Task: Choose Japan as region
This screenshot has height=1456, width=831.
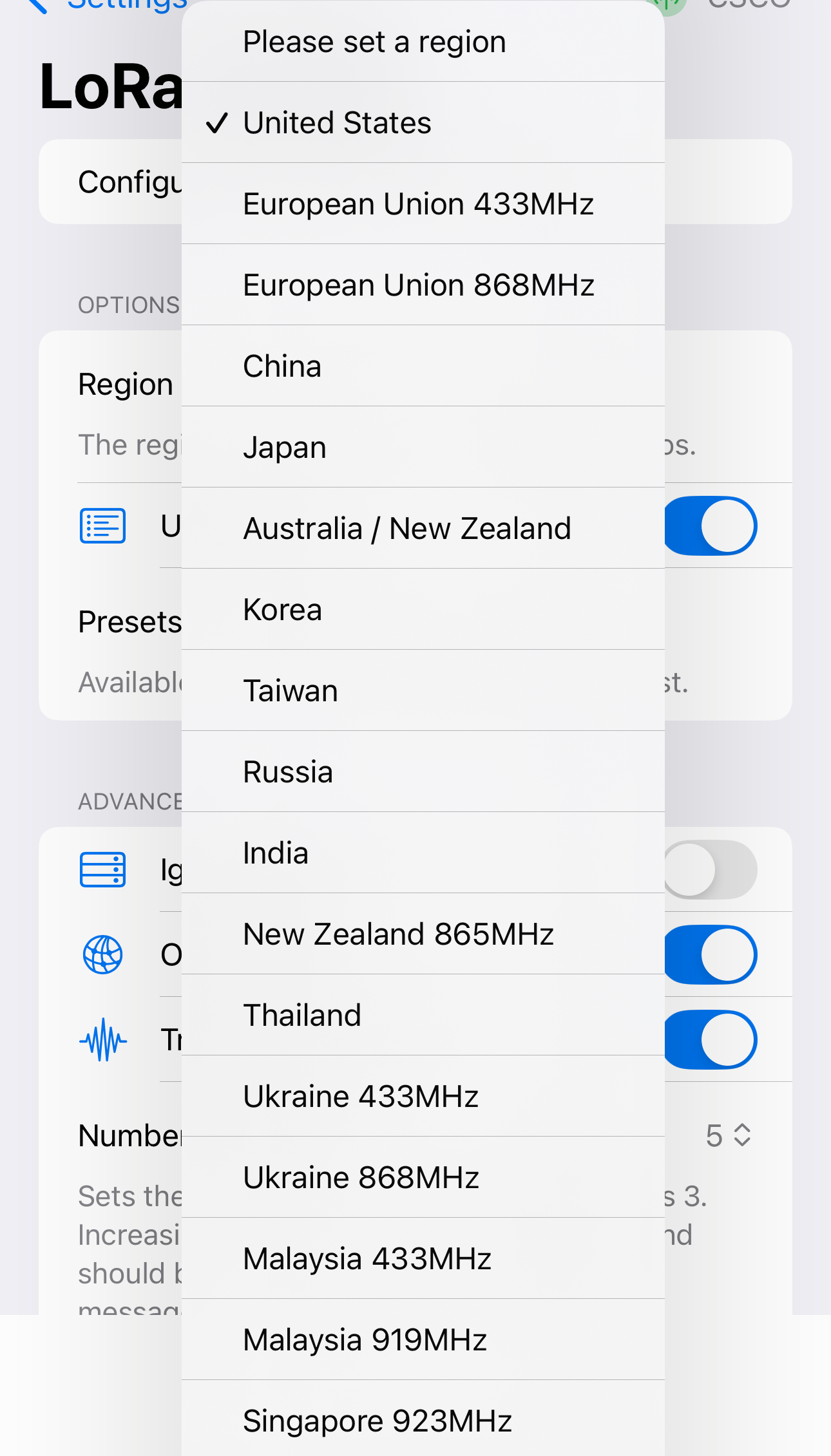Action: 423,447
